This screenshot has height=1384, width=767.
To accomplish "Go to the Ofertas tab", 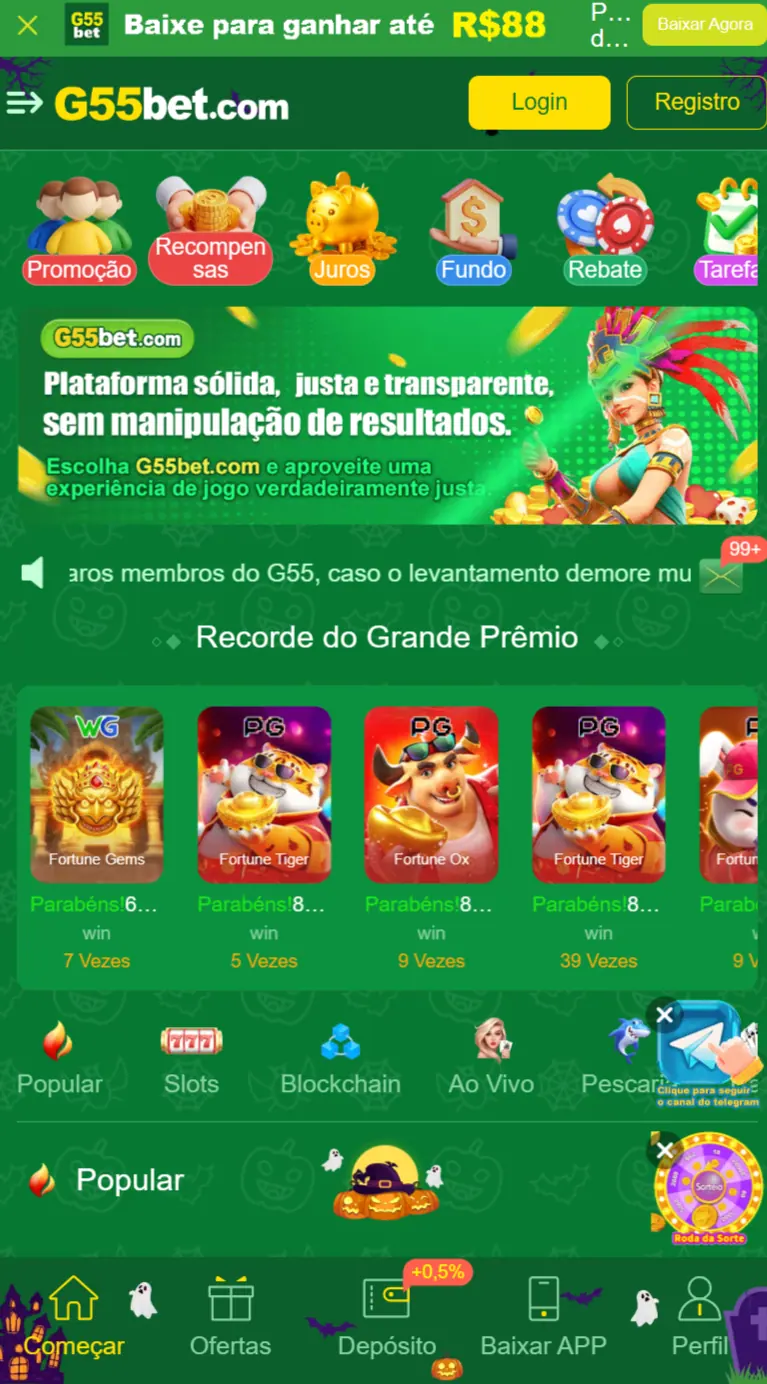I will (230, 1318).
